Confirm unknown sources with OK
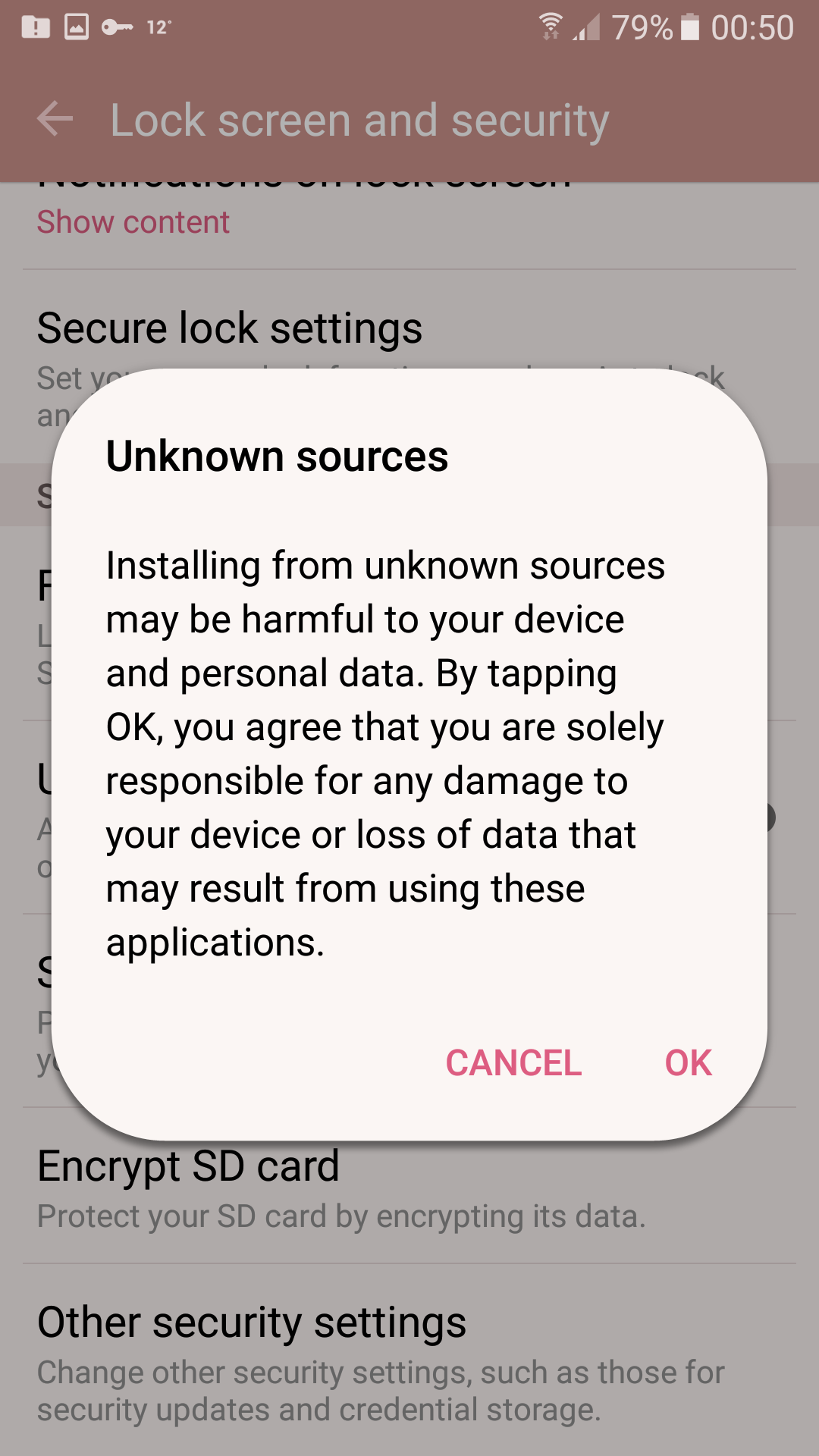The height and width of the screenshot is (1456, 819). point(688,1062)
